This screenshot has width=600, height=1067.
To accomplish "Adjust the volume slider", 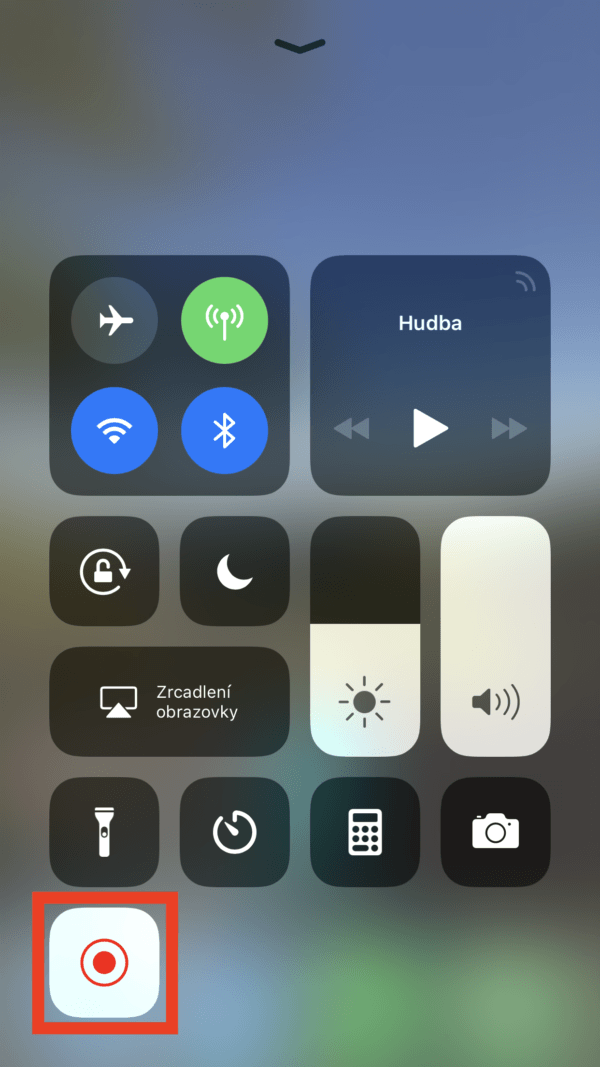I will 495,636.
